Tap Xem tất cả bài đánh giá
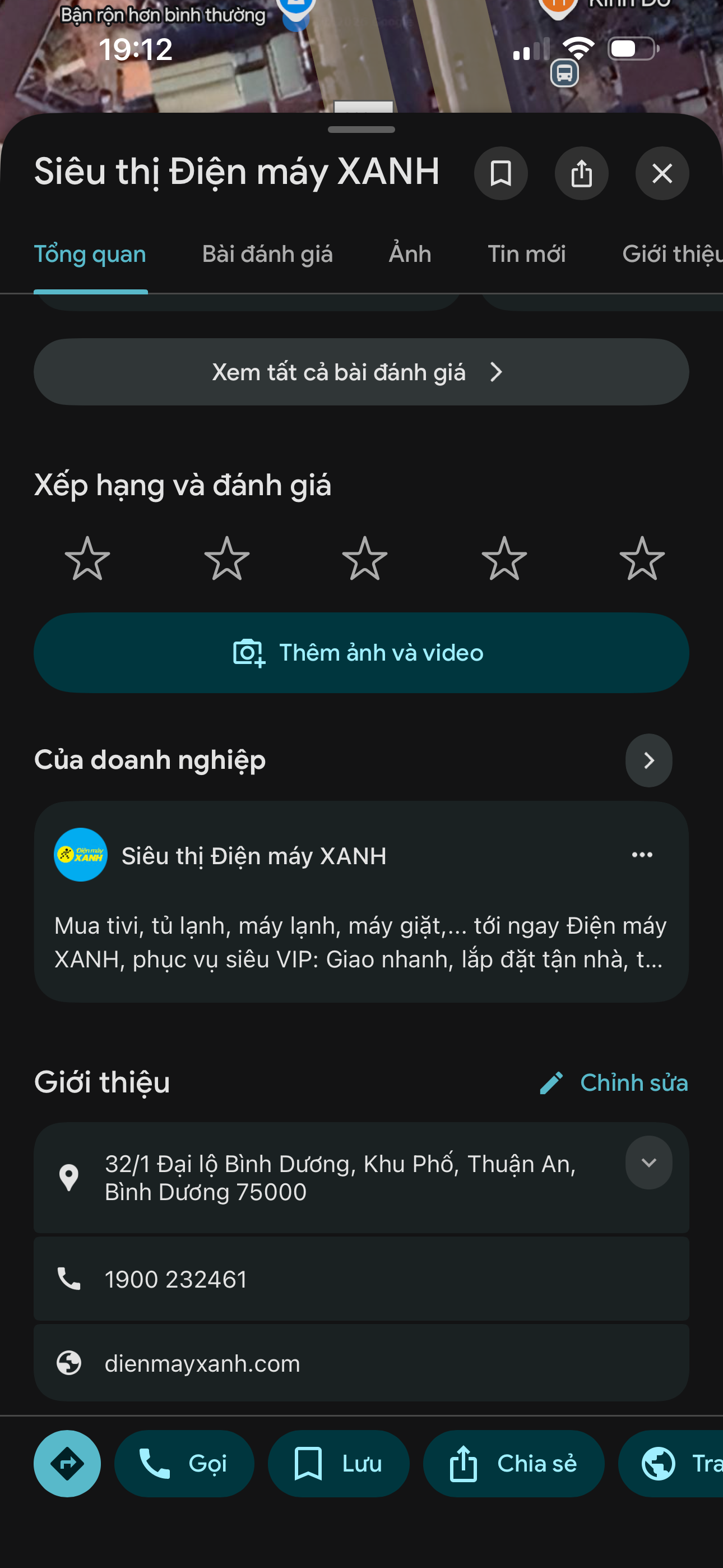 361,372
